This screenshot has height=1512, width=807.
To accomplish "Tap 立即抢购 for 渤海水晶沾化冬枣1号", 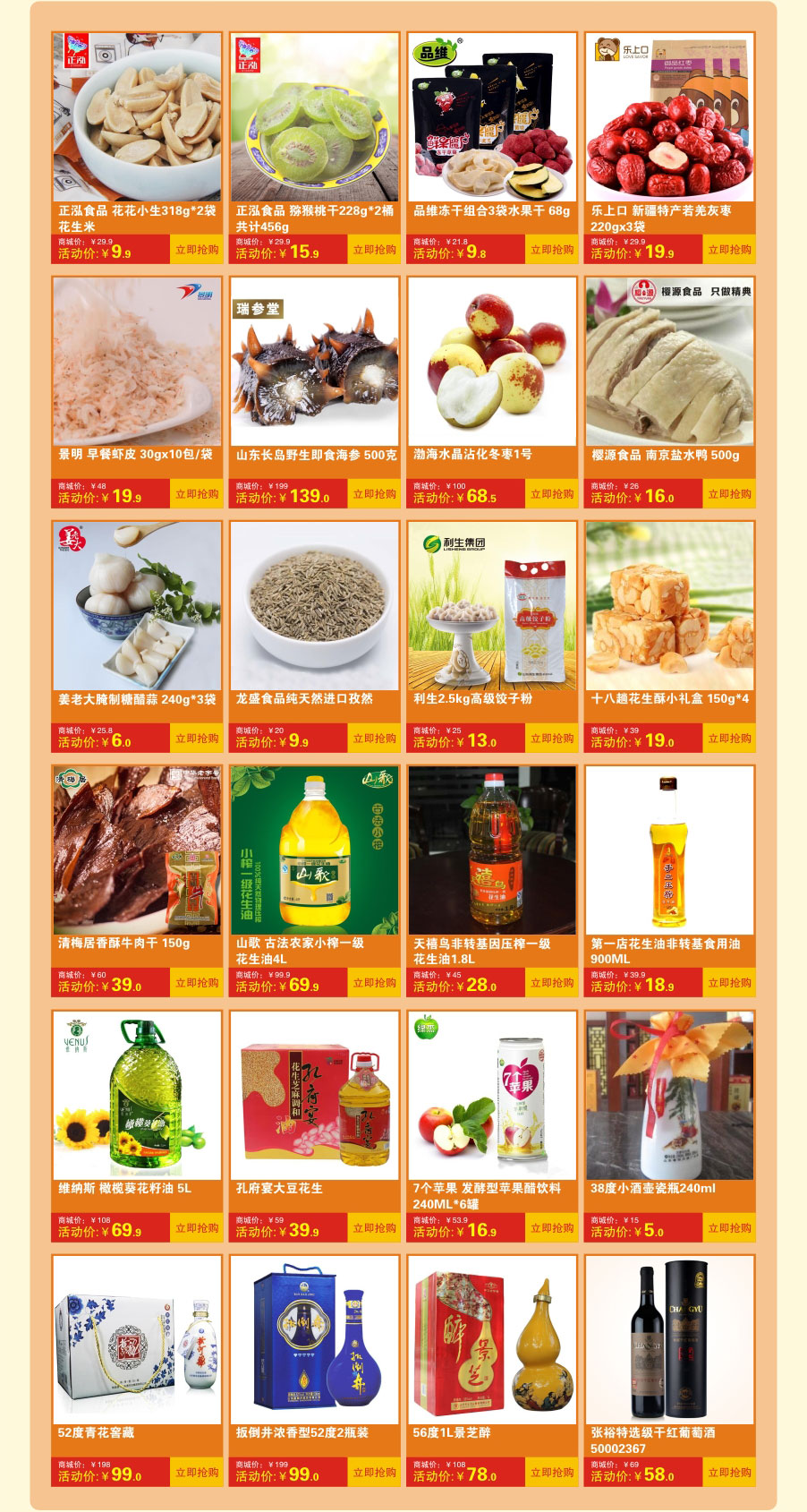I will point(552,494).
